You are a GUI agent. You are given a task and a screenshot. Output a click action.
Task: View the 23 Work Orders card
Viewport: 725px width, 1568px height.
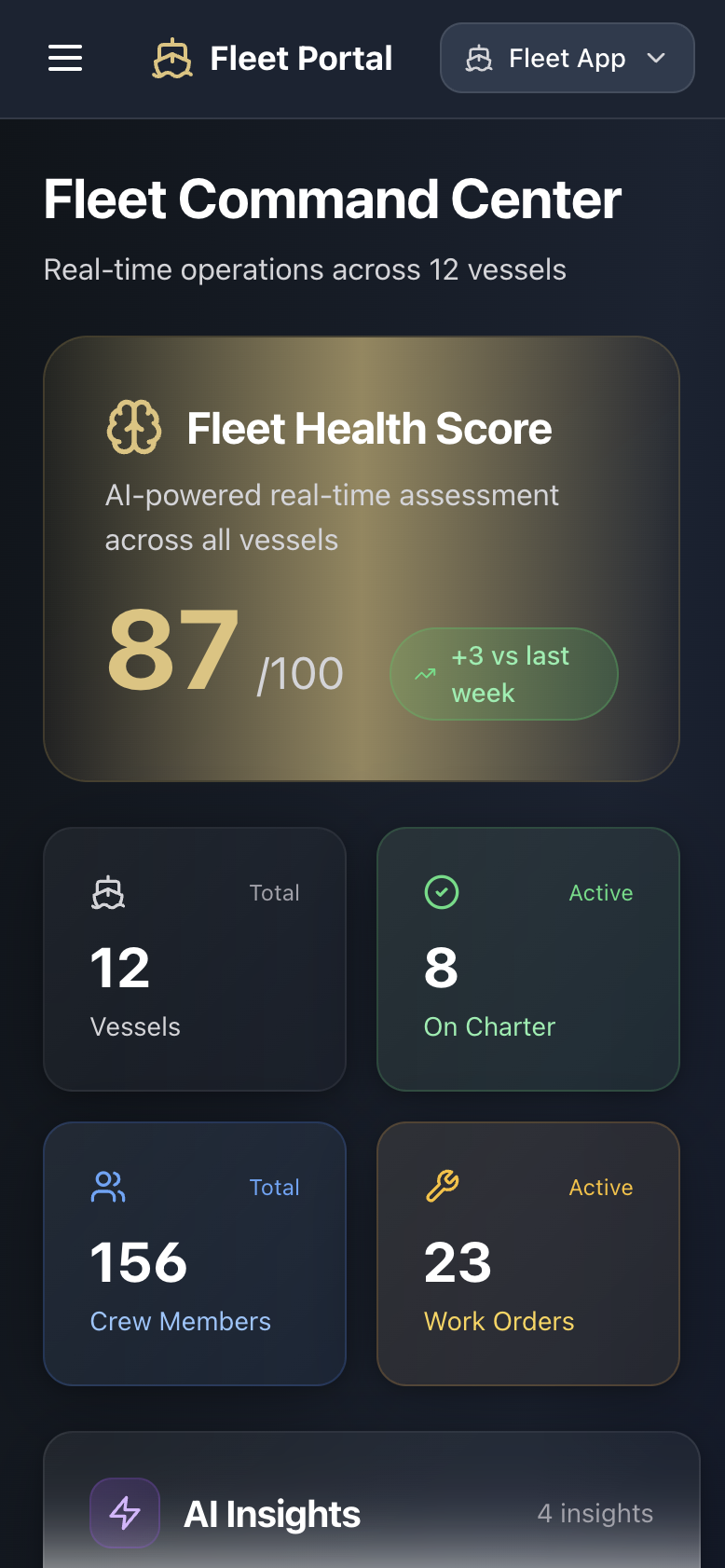click(527, 1253)
